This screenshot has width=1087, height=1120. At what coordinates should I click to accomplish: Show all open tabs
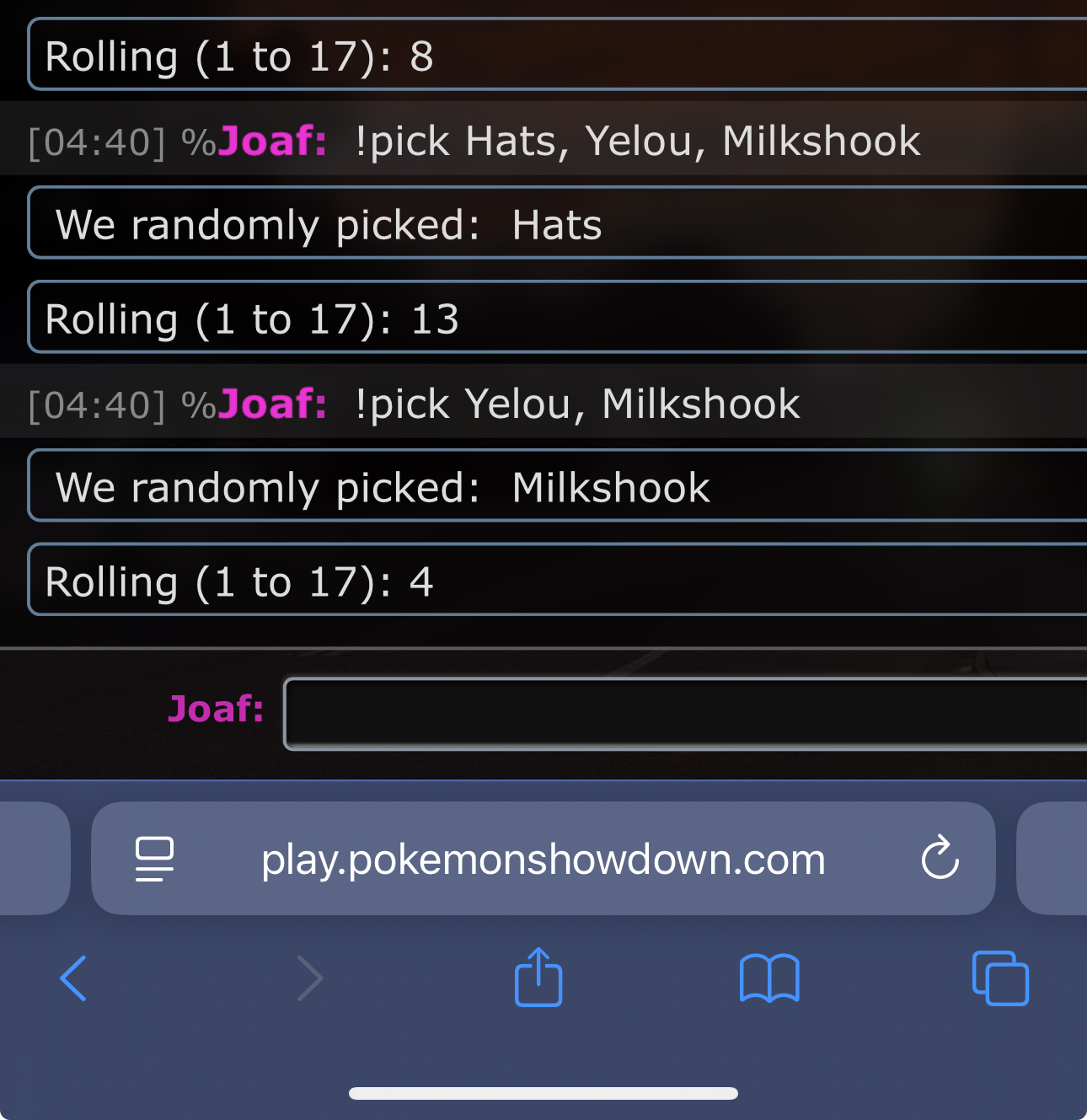1000,978
